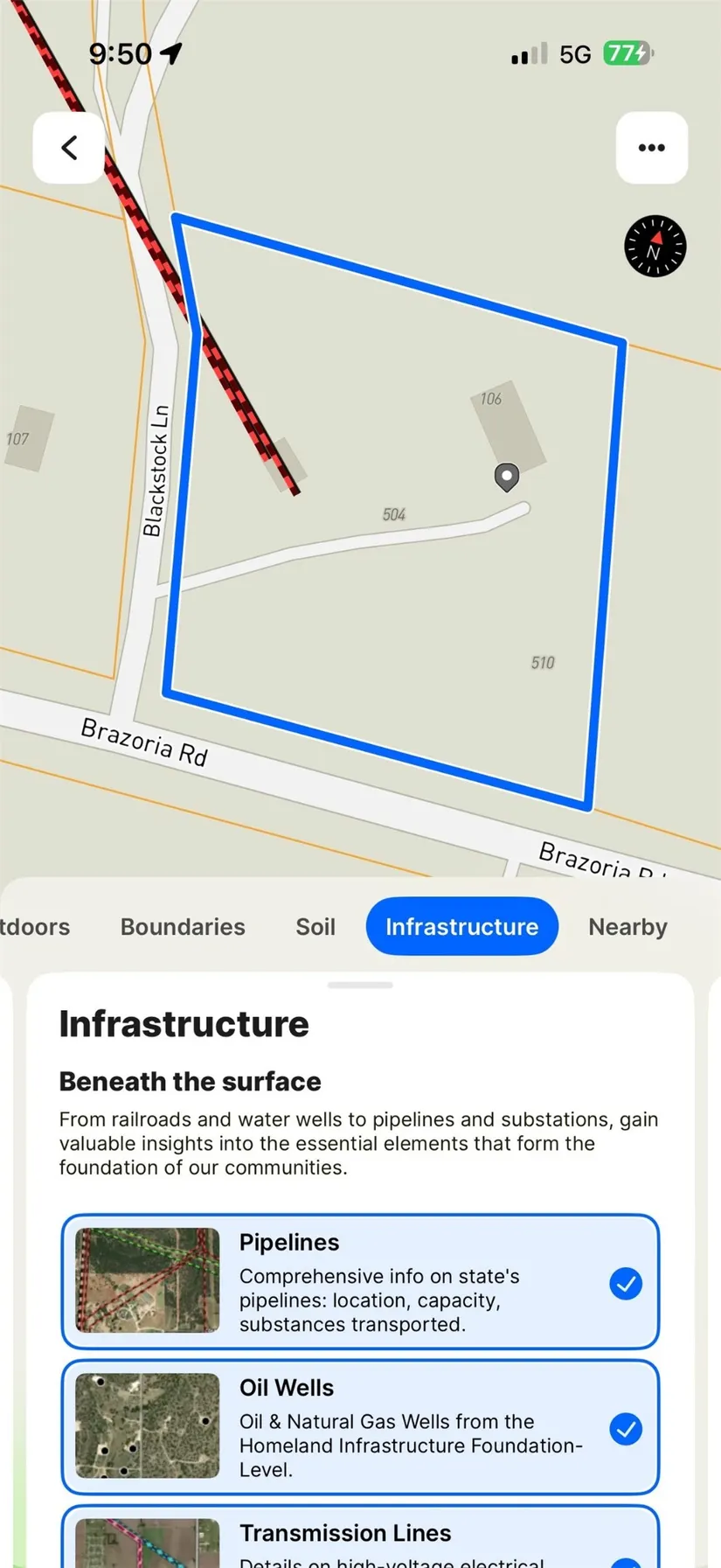Toggle the Pipelines layer
This screenshot has height=1568, width=721.
pos(626,1284)
